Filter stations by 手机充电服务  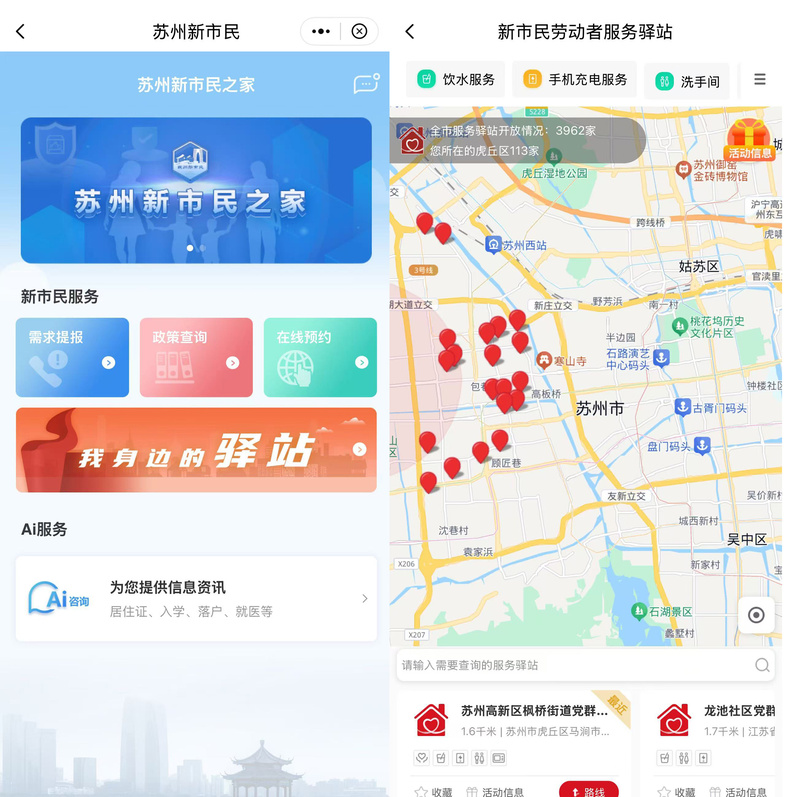[574, 79]
